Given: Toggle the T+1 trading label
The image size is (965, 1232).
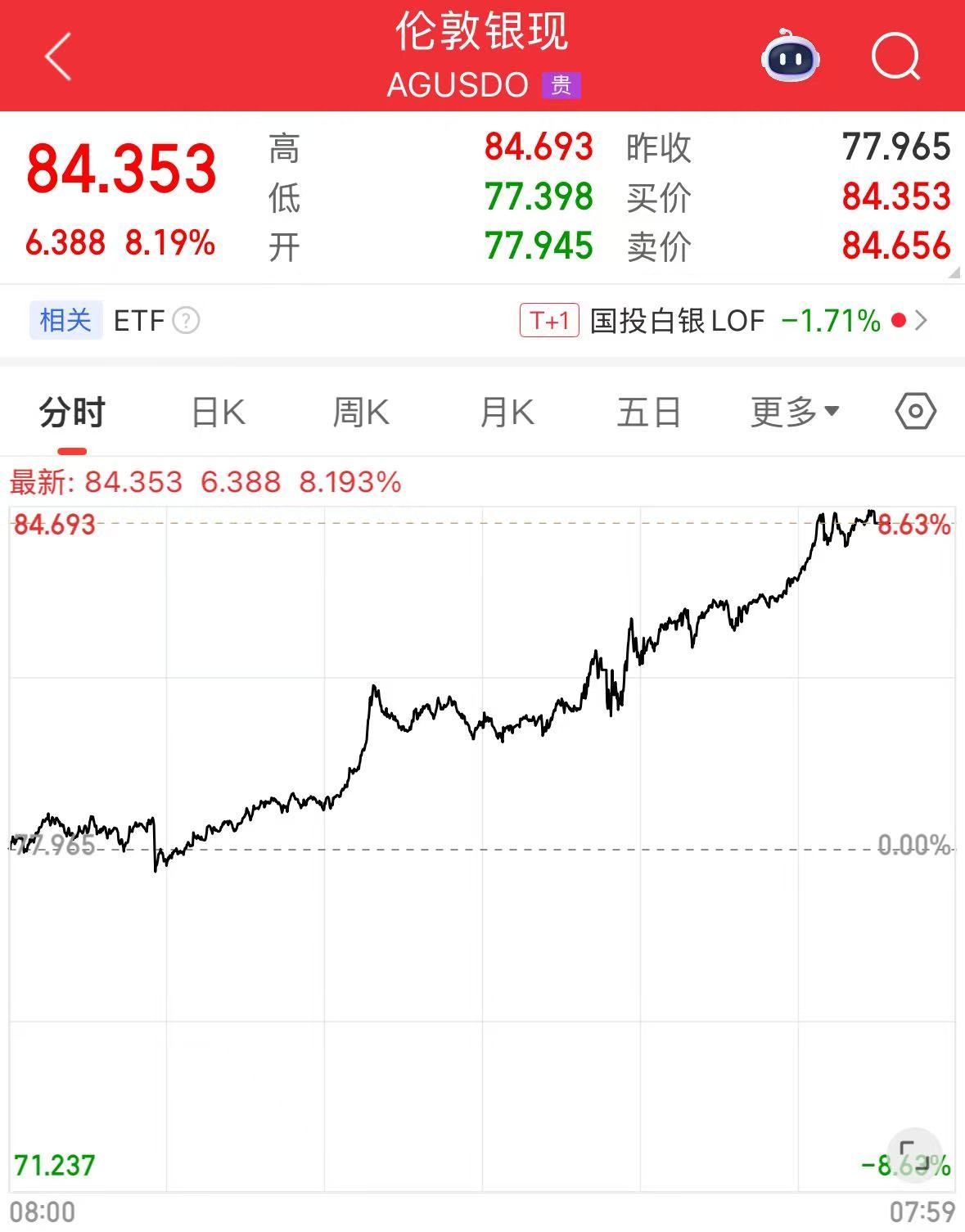Looking at the screenshot, I should (548, 320).
